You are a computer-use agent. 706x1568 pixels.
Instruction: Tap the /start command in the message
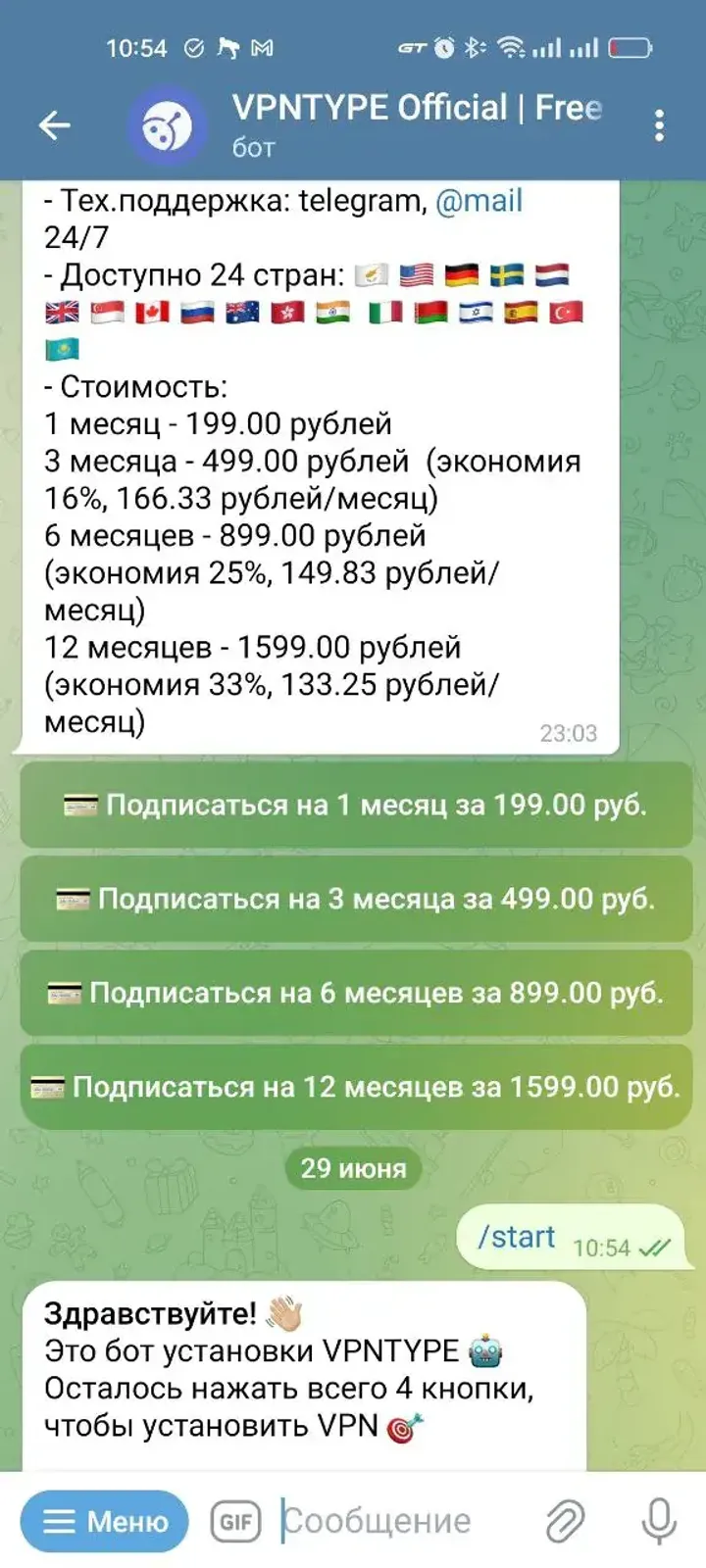pyautogui.click(x=517, y=1237)
